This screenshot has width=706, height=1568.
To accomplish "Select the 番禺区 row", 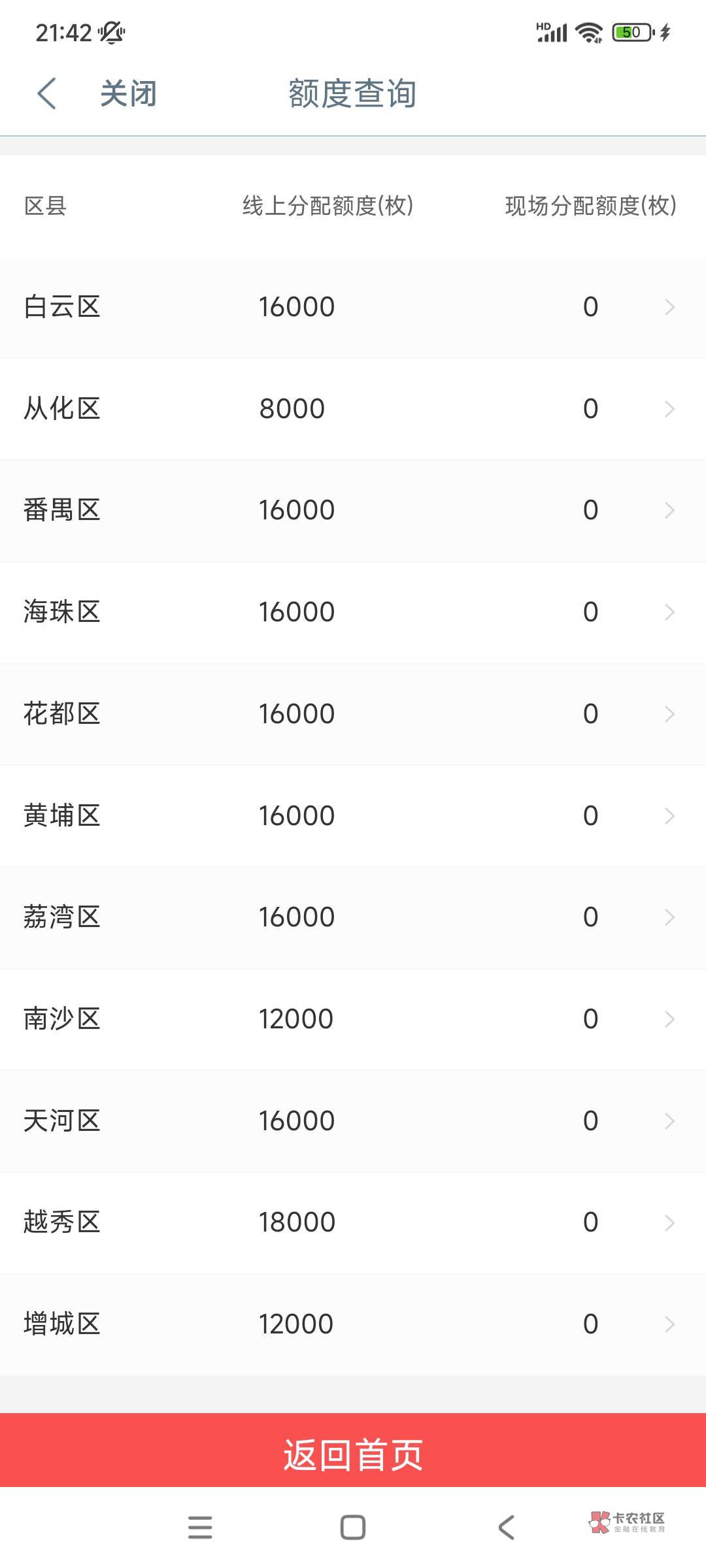I will (353, 510).
